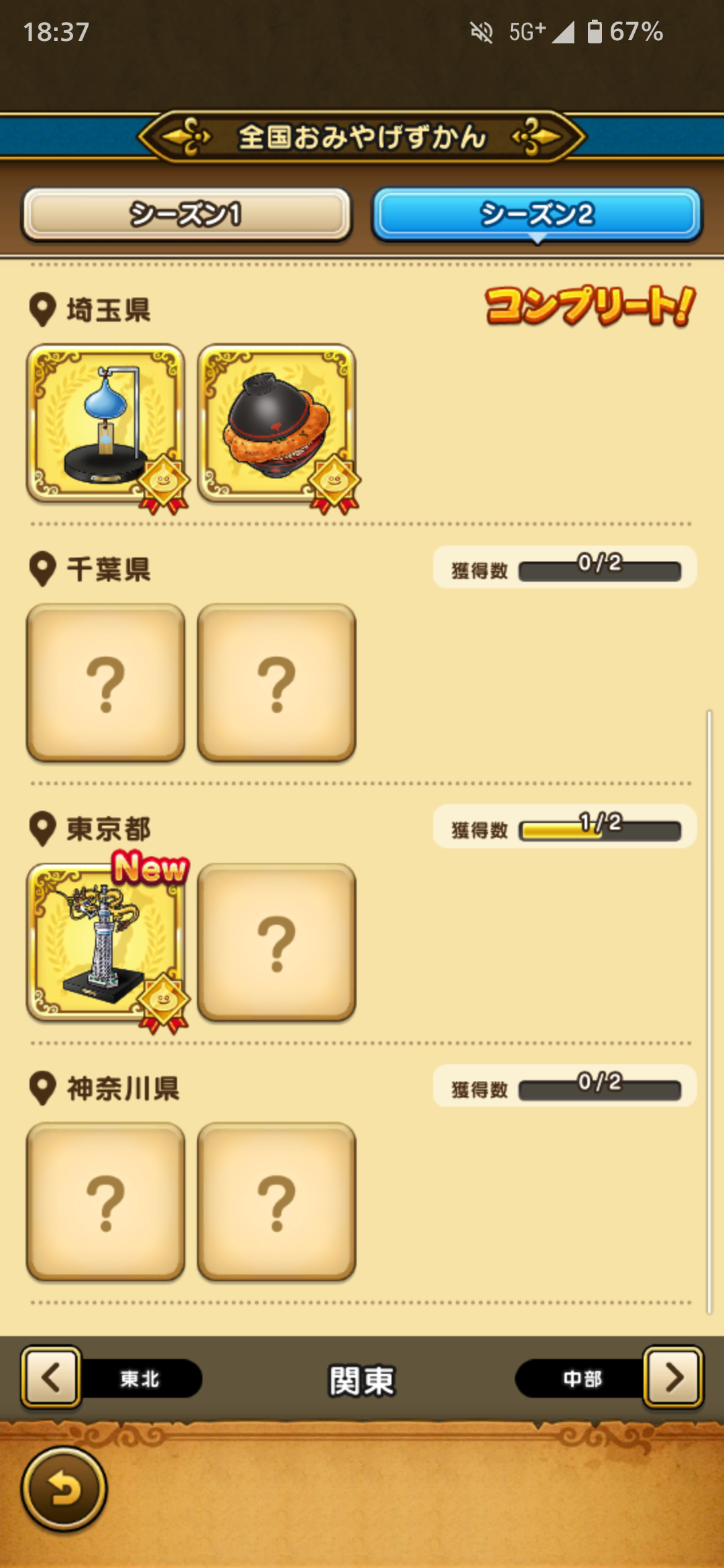Image resolution: width=724 pixels, height=1568 pixels.
Task: Go to next region 中部
Action: tap(672, 1378)
